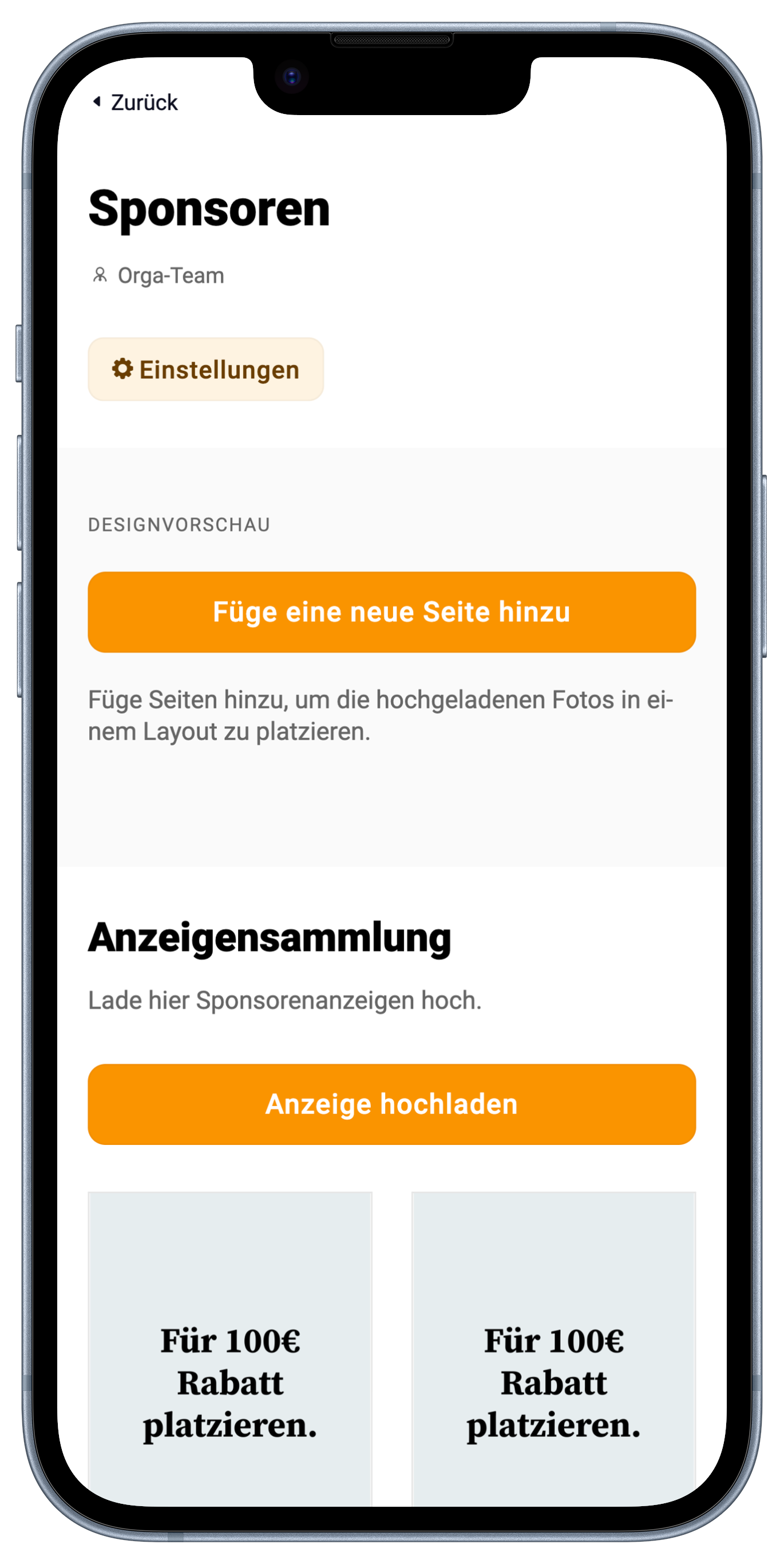
Task: Open Einstellungen for the sponsors section
Action: click(x=205, y=369)
